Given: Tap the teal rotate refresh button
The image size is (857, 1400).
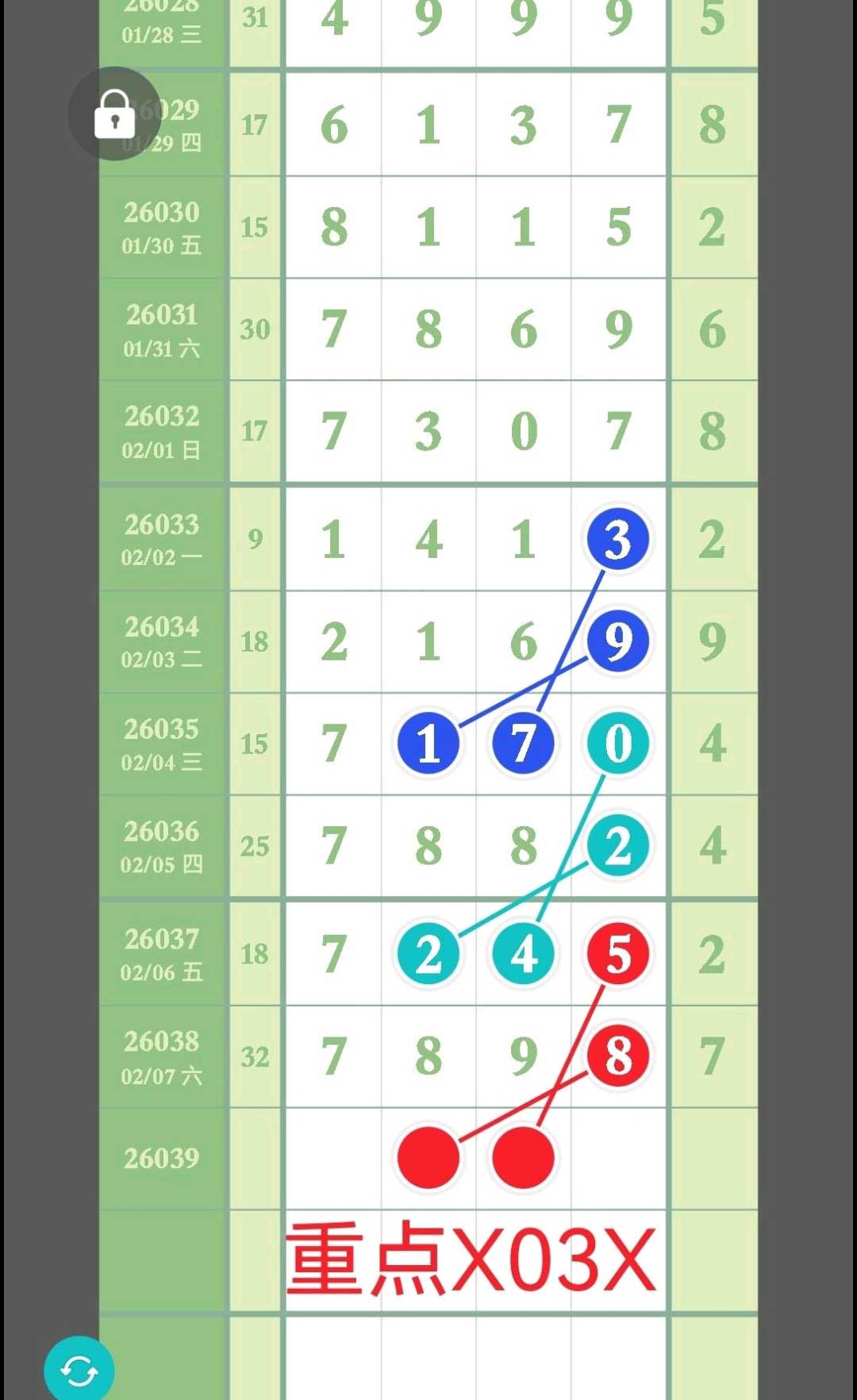Looking at the screenshot, I should coord(79,1370).
